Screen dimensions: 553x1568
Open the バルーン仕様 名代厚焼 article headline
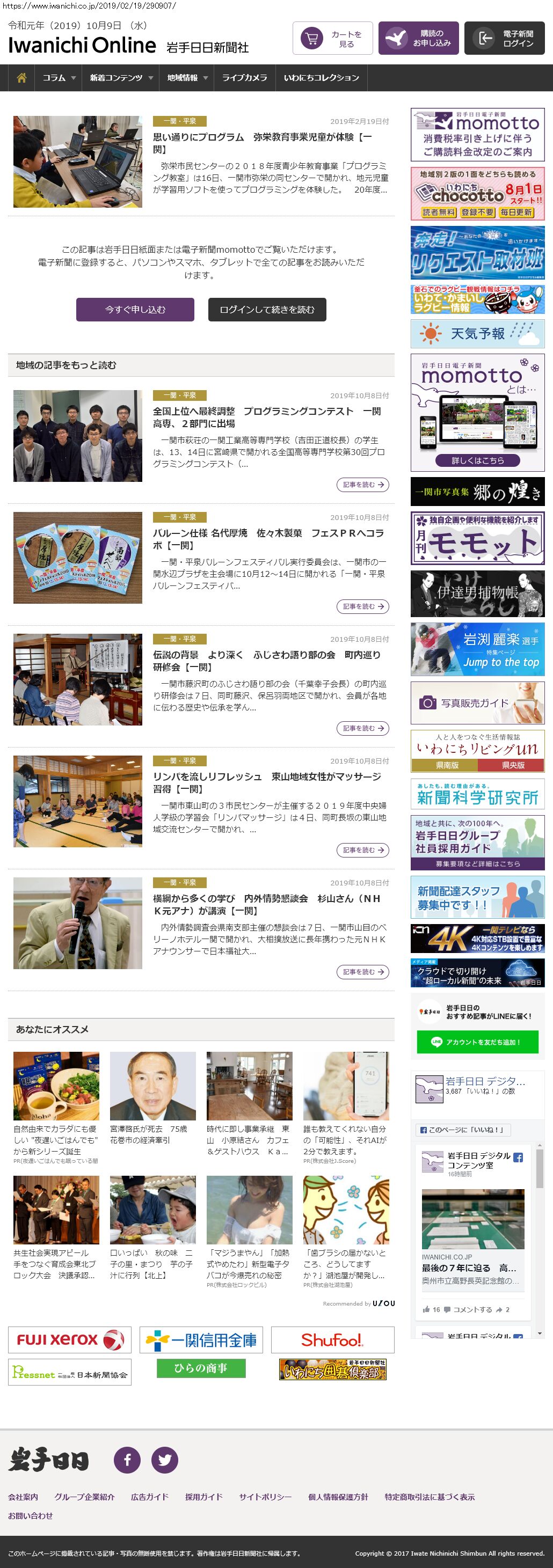268,539
